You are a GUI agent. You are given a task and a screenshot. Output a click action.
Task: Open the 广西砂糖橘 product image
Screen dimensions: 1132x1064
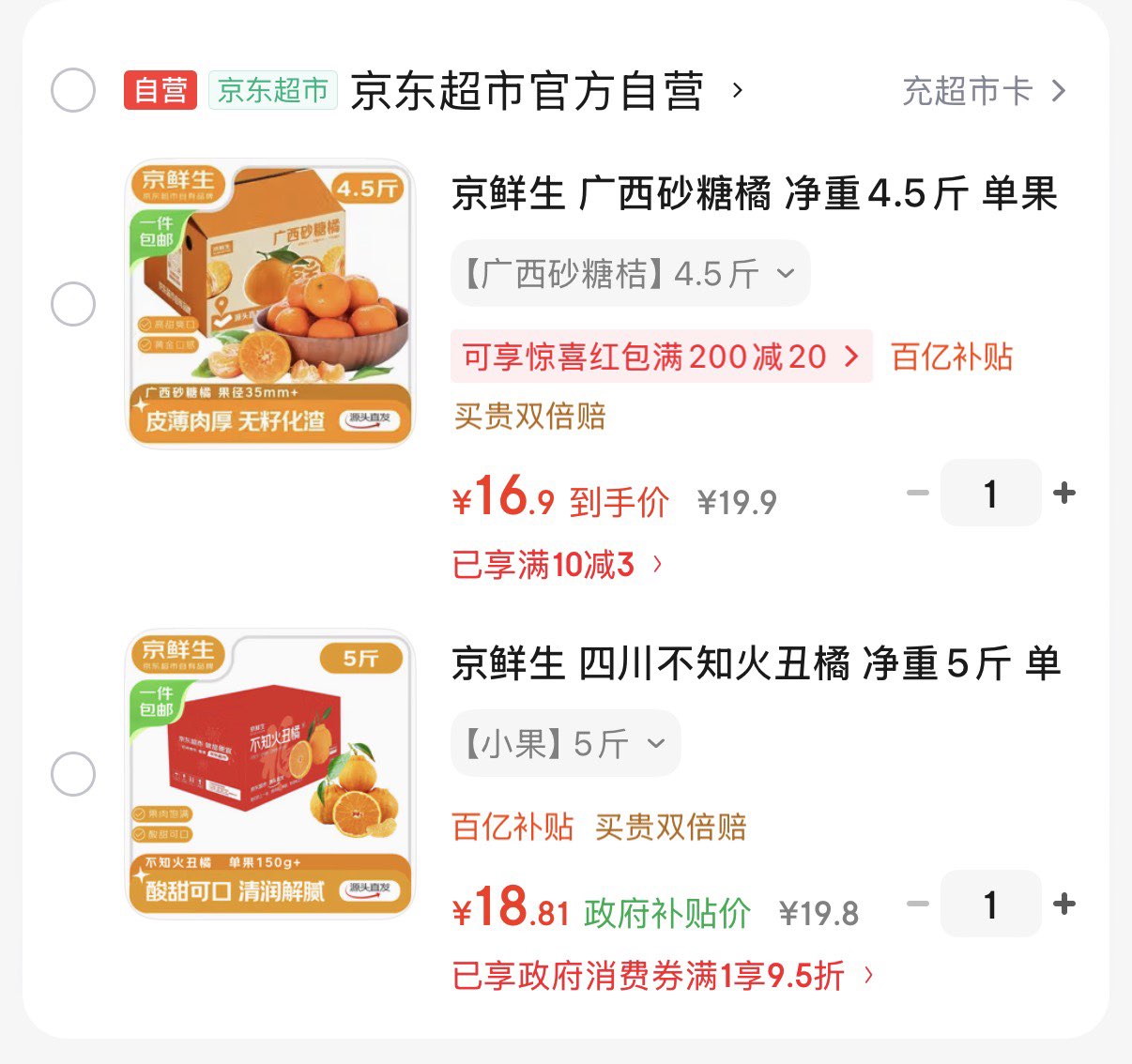[270, 304]
